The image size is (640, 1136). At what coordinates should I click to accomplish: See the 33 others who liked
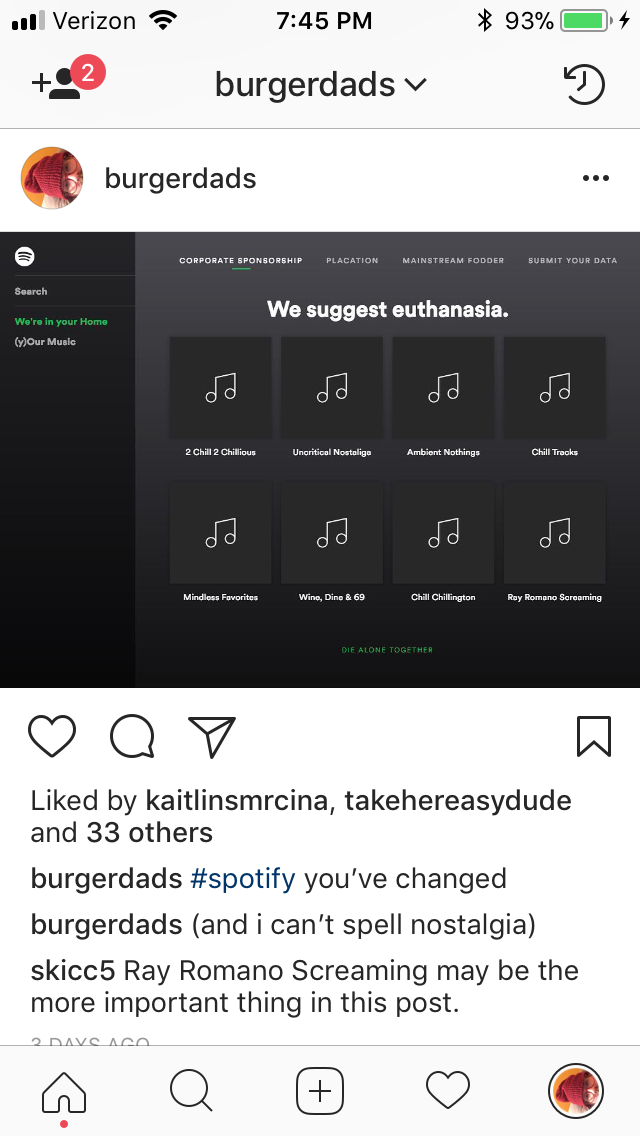point(149,833)
